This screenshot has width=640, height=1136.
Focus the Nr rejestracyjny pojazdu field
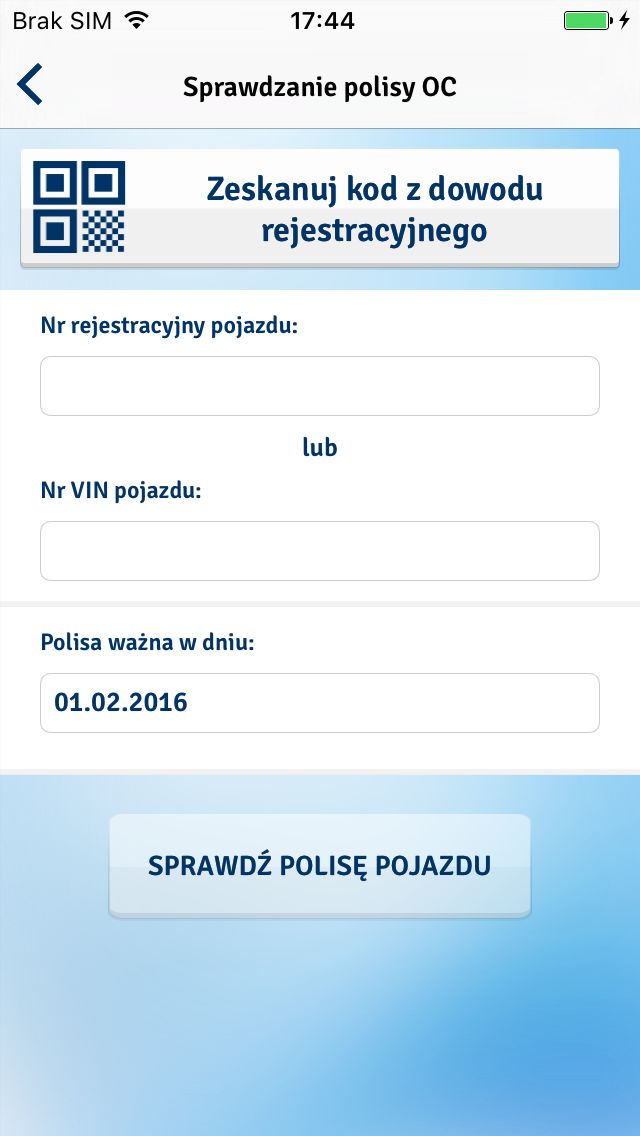click(320, 386)
